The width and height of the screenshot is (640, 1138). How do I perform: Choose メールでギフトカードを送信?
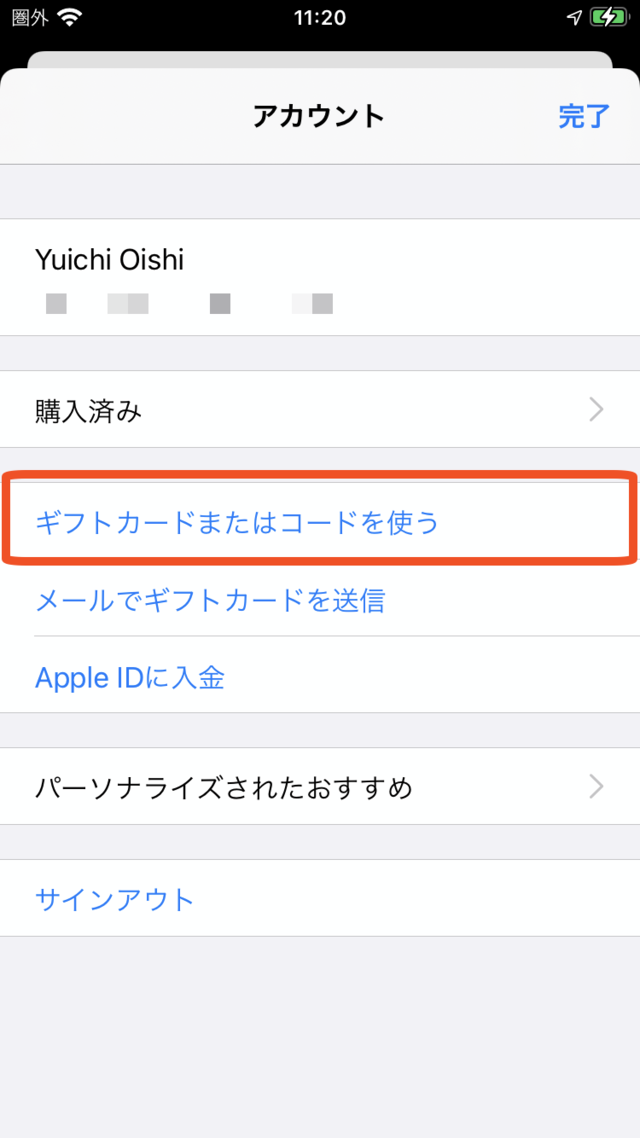(320, 599)
